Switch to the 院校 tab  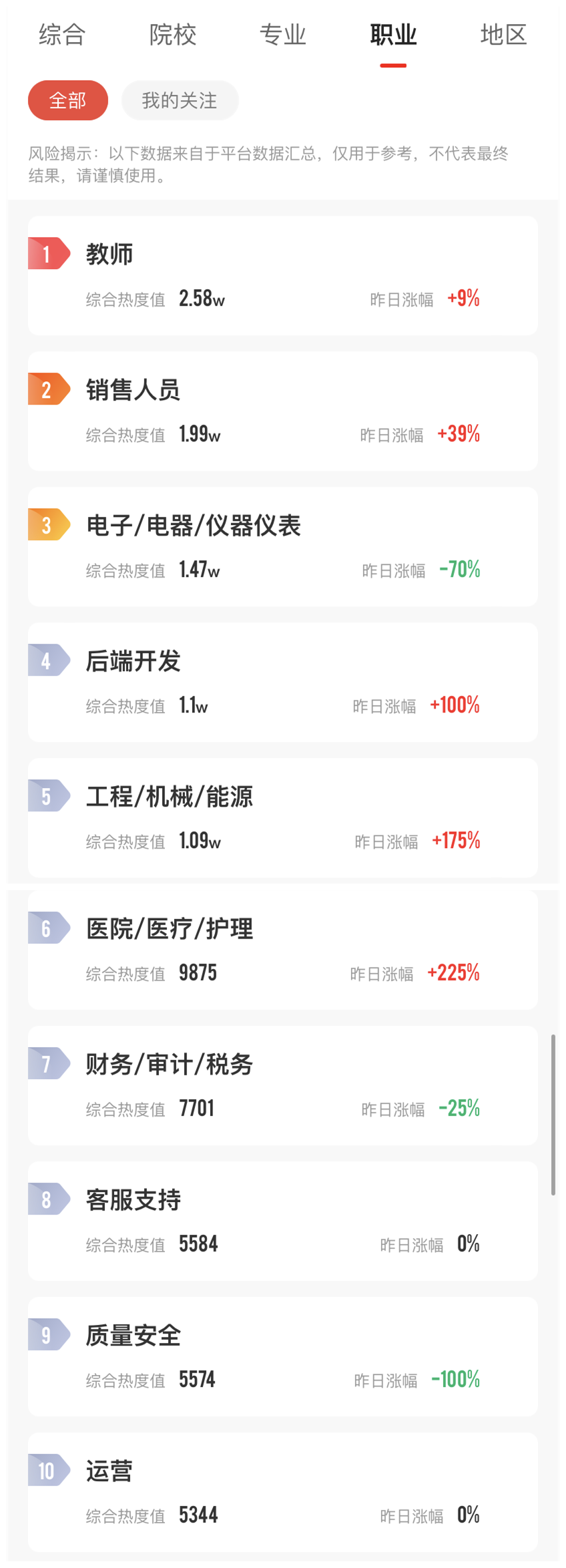[173, 35]
